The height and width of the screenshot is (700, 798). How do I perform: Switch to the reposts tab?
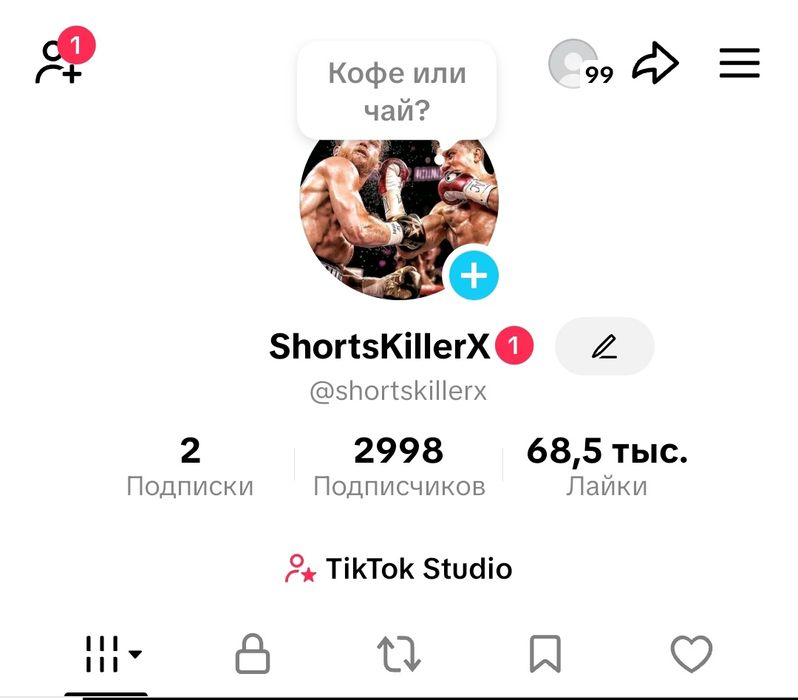coord(398,655)
